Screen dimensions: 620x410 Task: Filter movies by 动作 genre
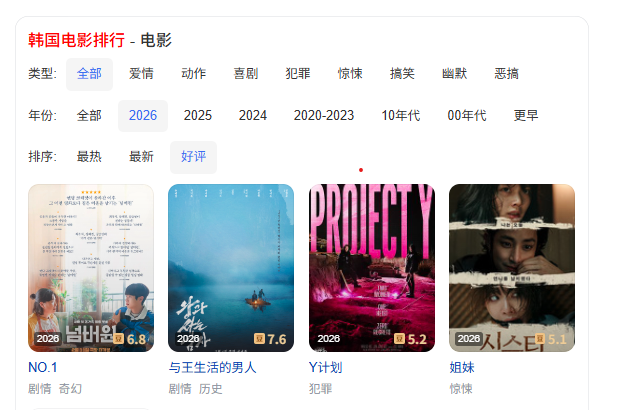point(194,74)
